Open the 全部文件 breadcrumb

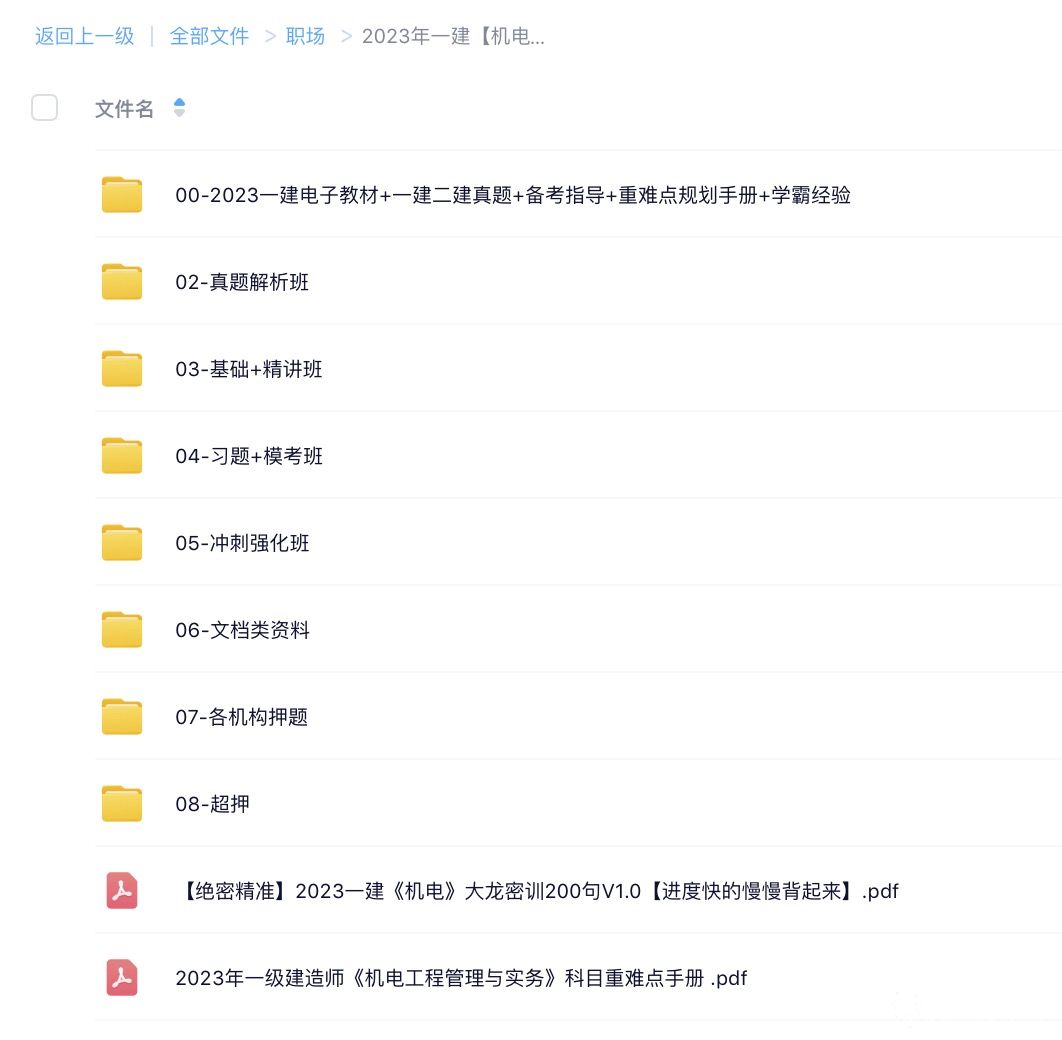tap(209, 36)
